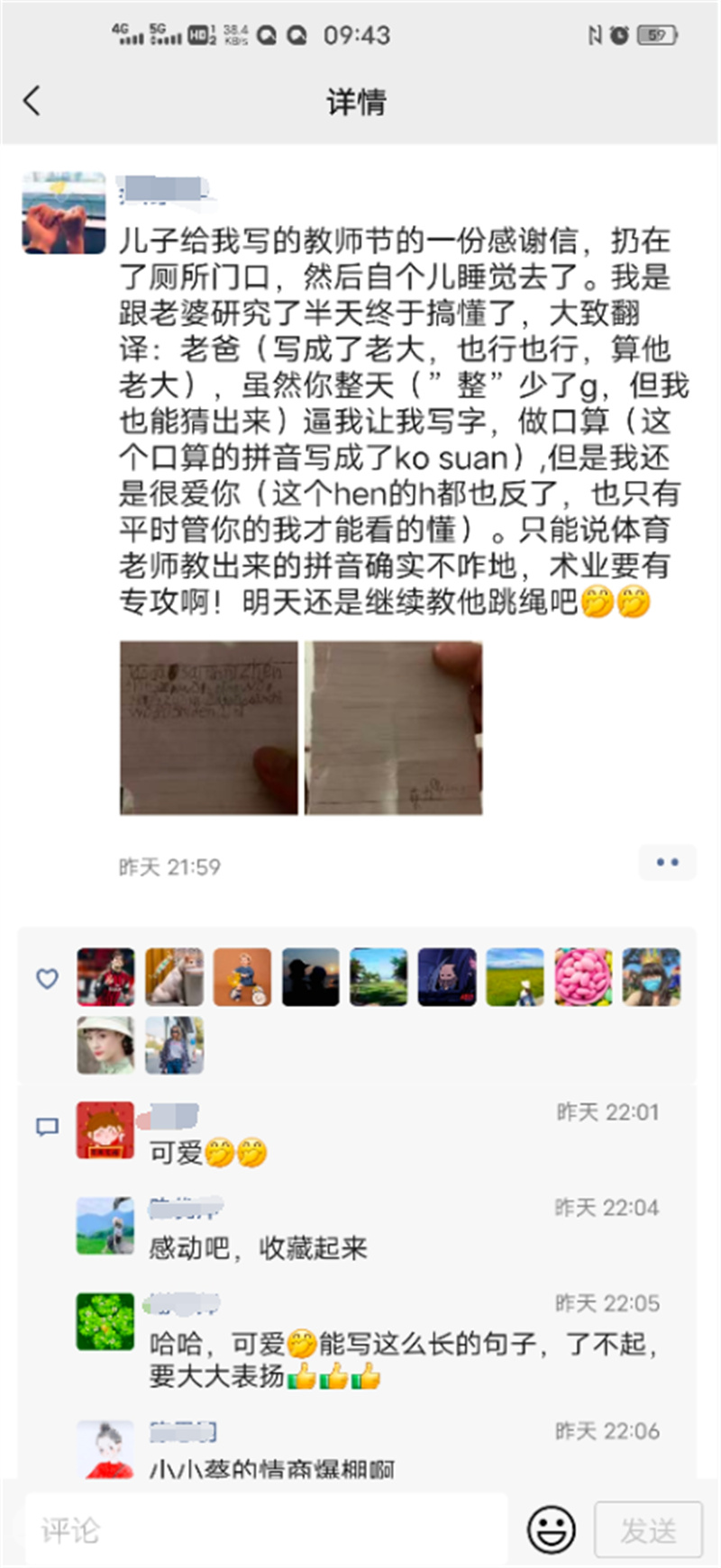View the second photo of the letter
Screen dimensions: 721x1568
394,728
